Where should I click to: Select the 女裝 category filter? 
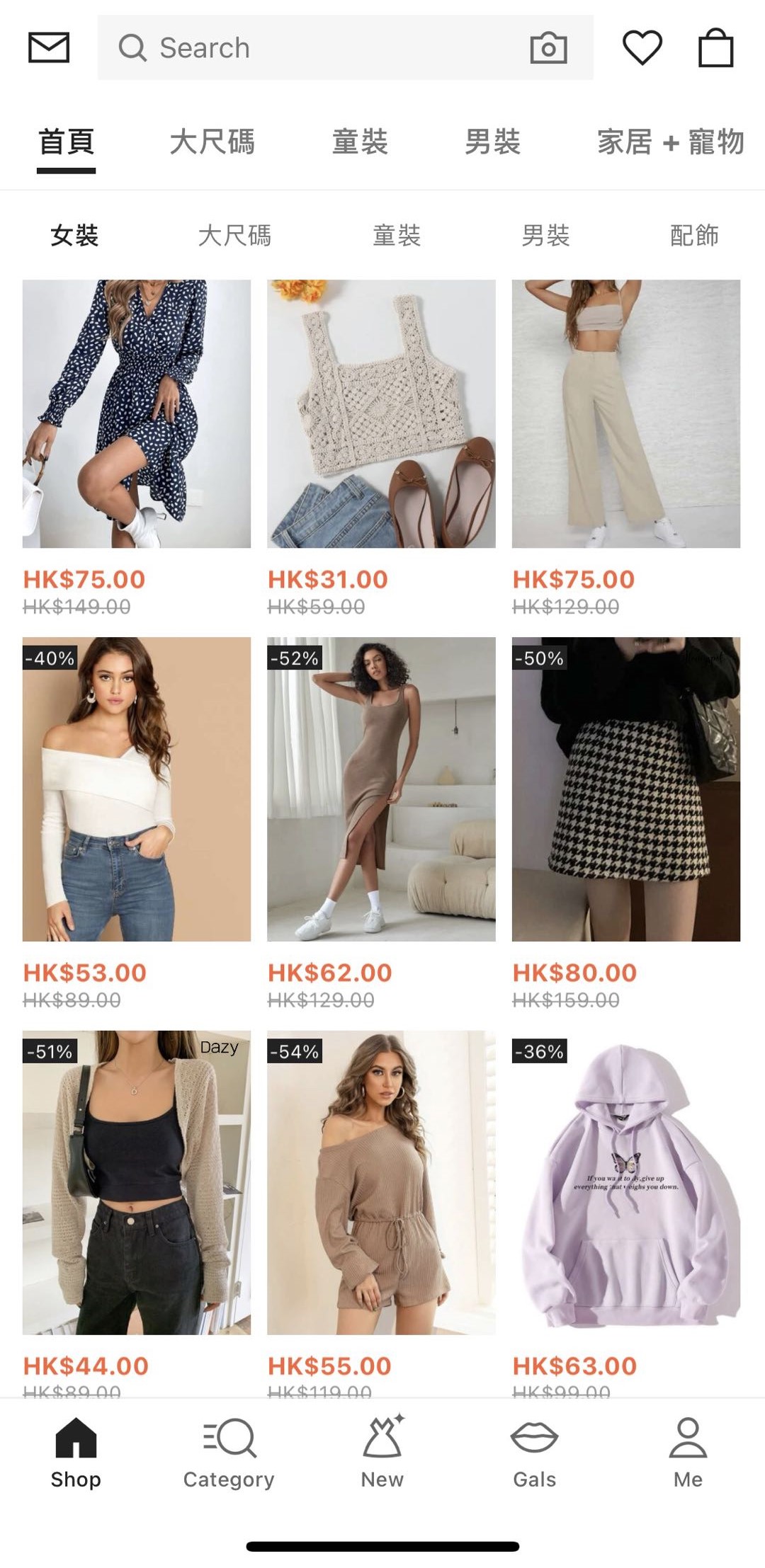pos(74,235)
